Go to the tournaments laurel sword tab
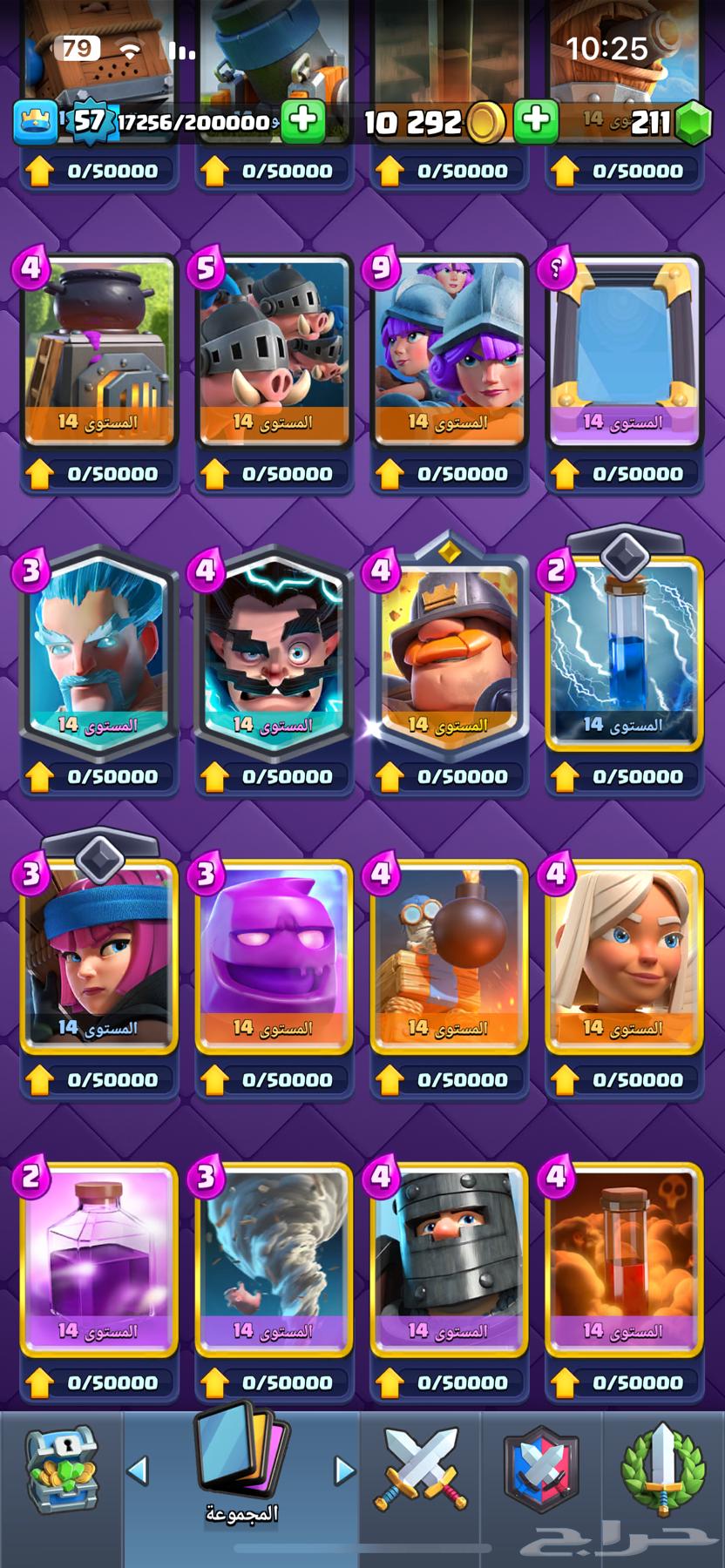This screenshot has width=725, height=1568. tap(662, 1470)
